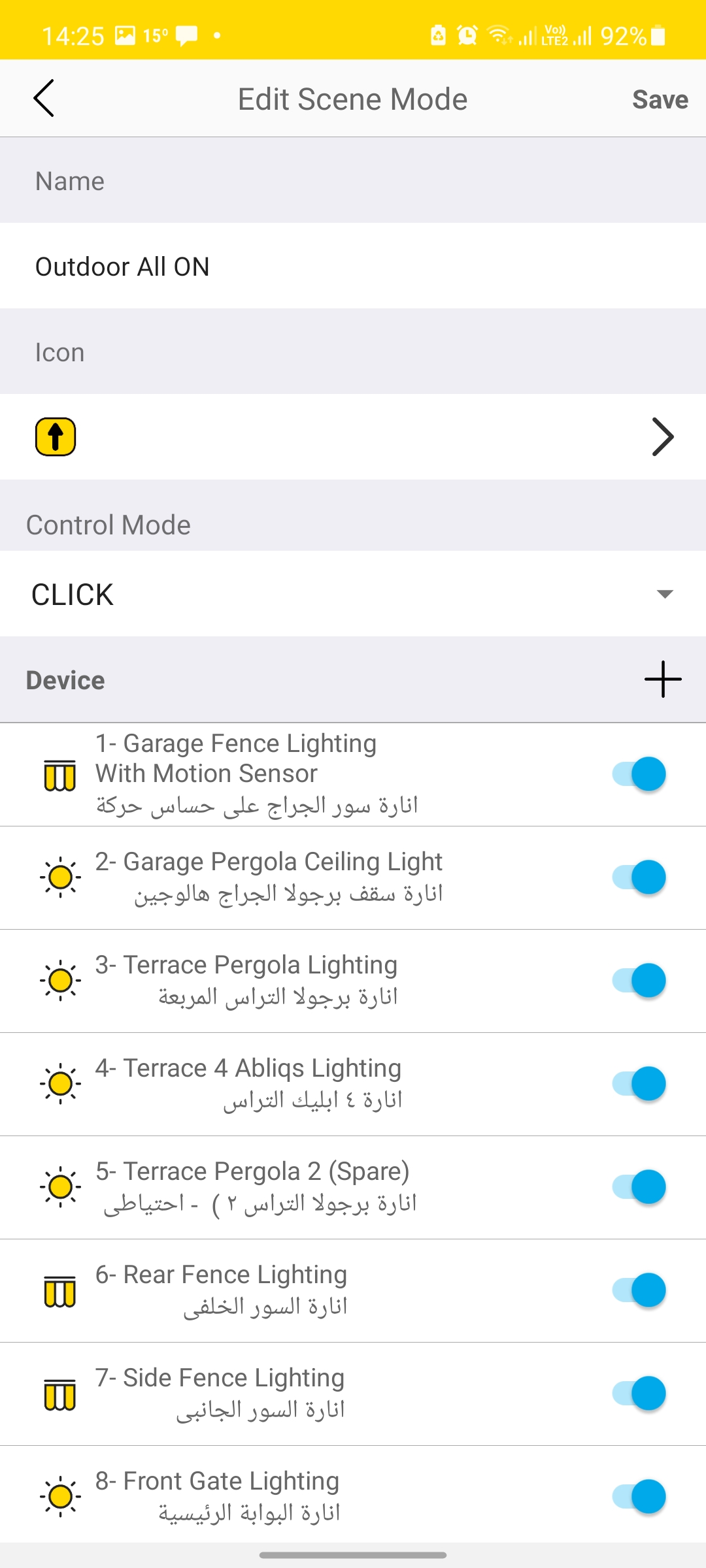Add a device with the plus icon
This screenshot has width=706, height=1568.
(x=662, y=679)
